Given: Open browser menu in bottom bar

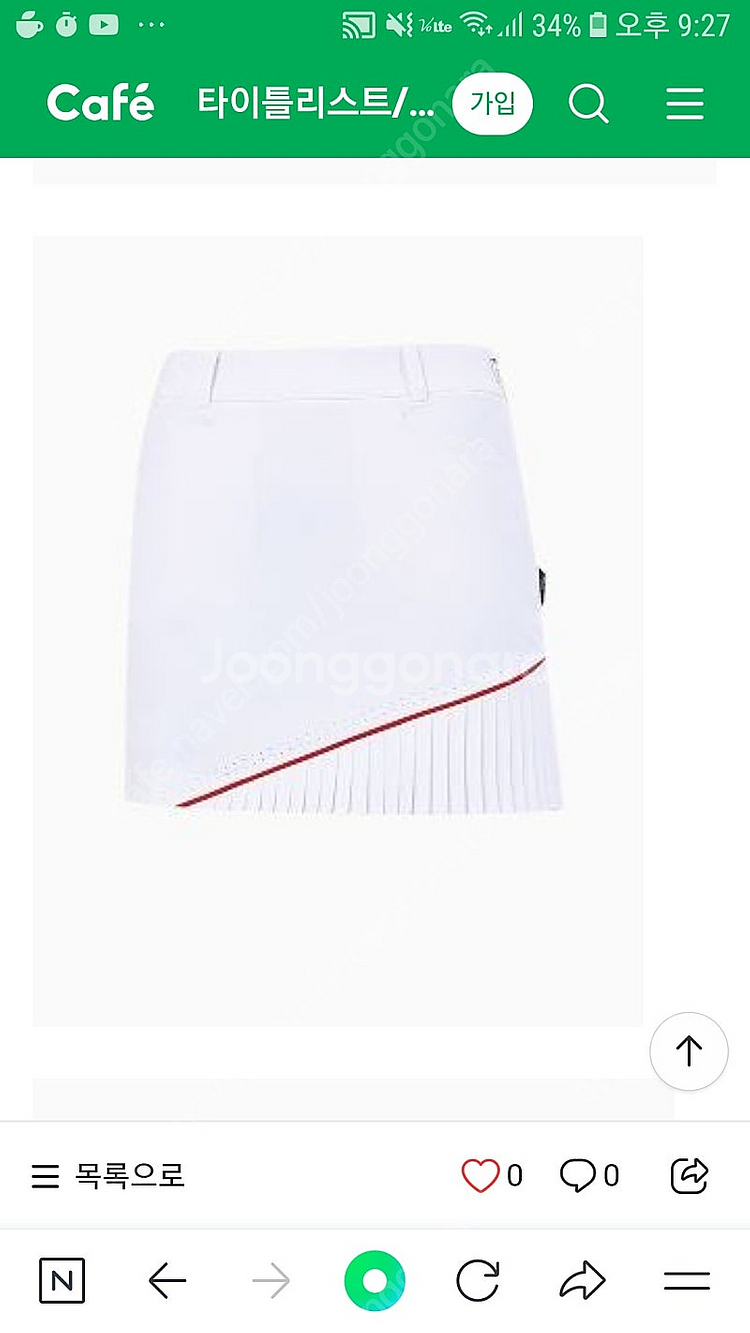Looking at the screenshot, I should tap(686, 1281).
